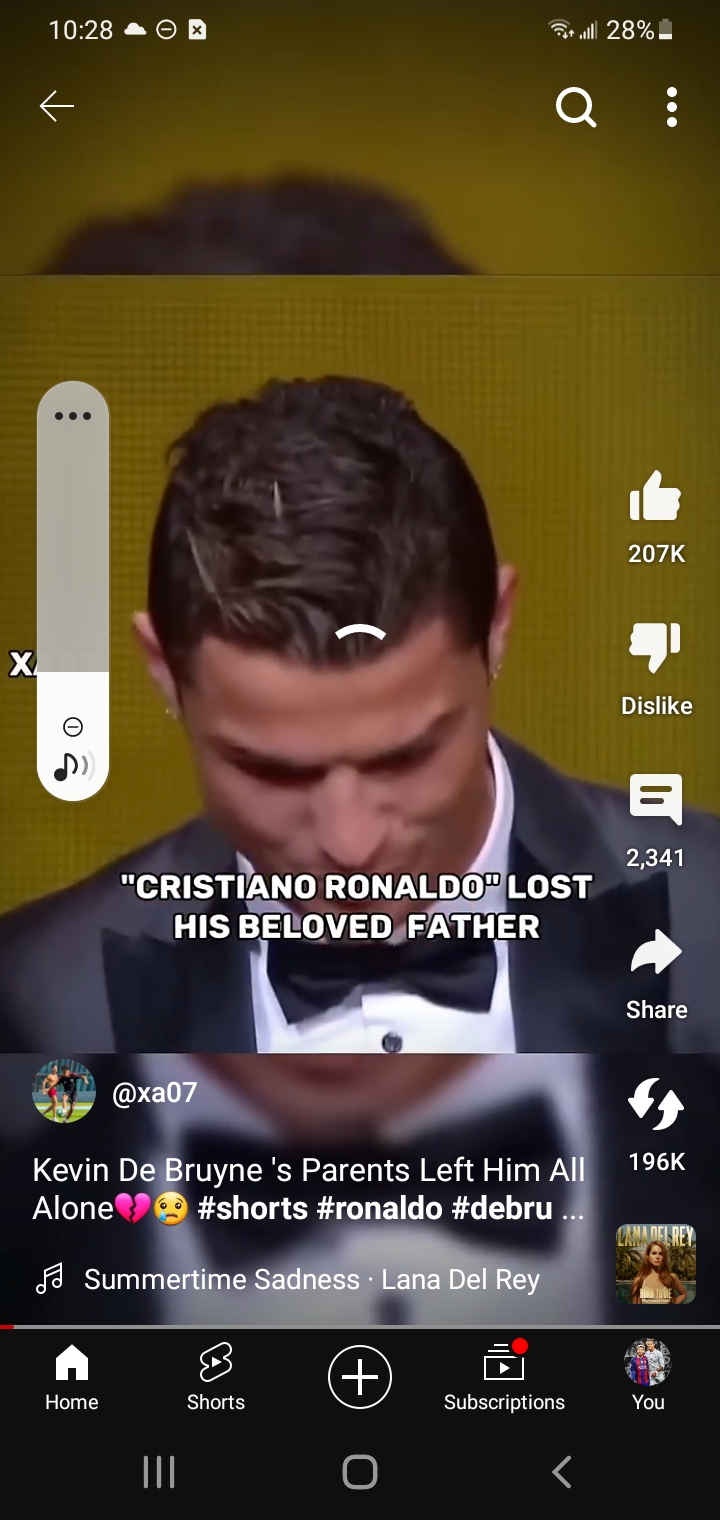
Task: Go back using the top arrow
Action: coord(57,106)
